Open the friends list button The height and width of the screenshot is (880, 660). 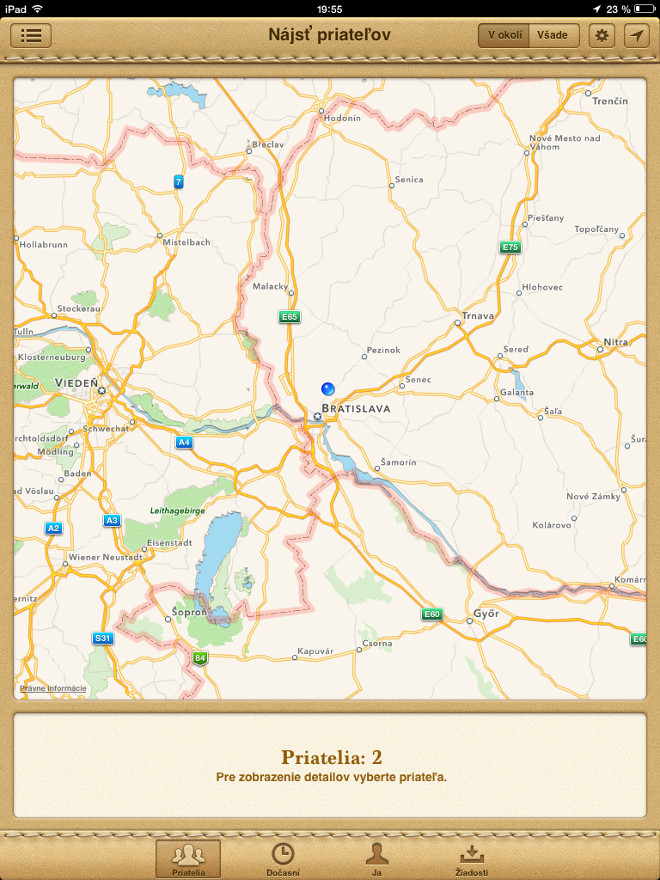(x=31, y=35)
